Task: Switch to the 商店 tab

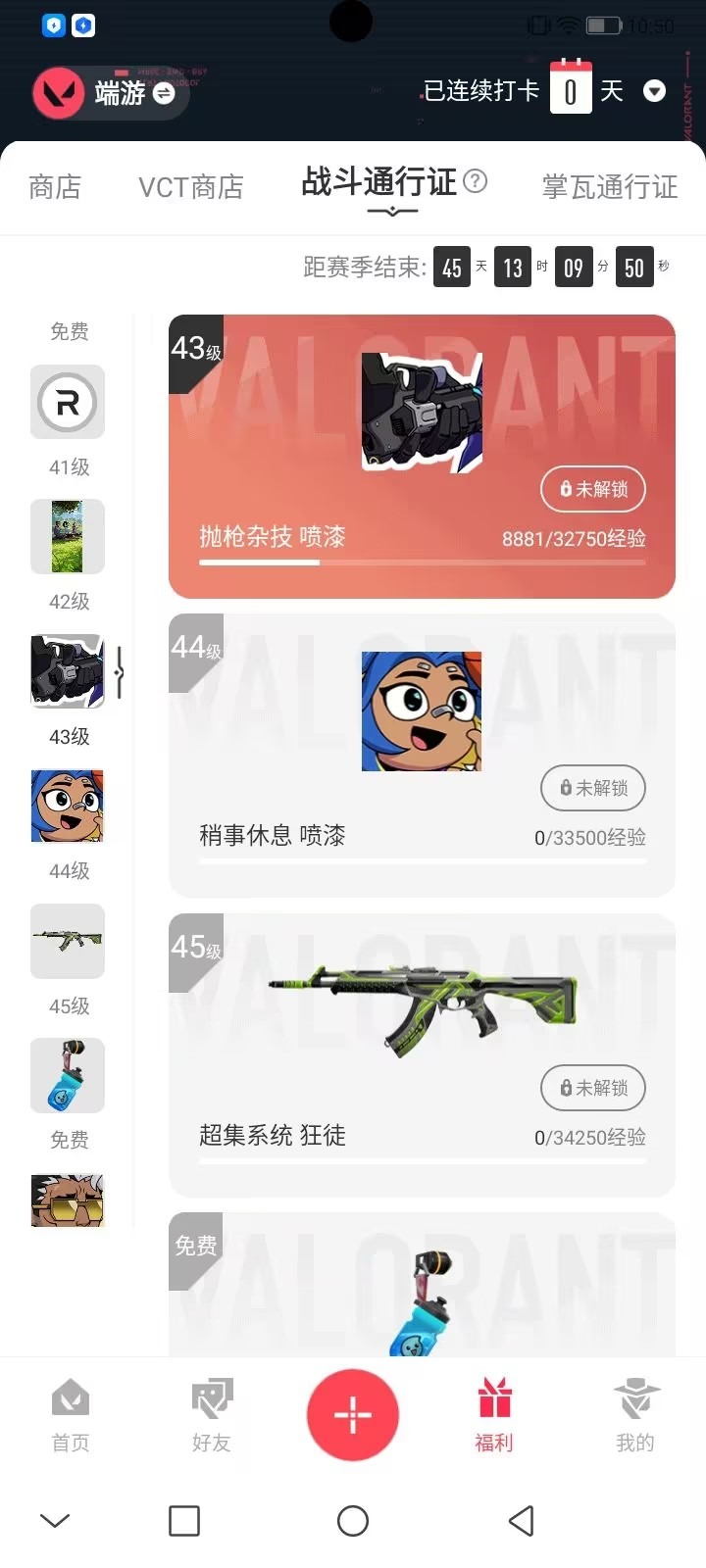Action: tap(55, 186)
